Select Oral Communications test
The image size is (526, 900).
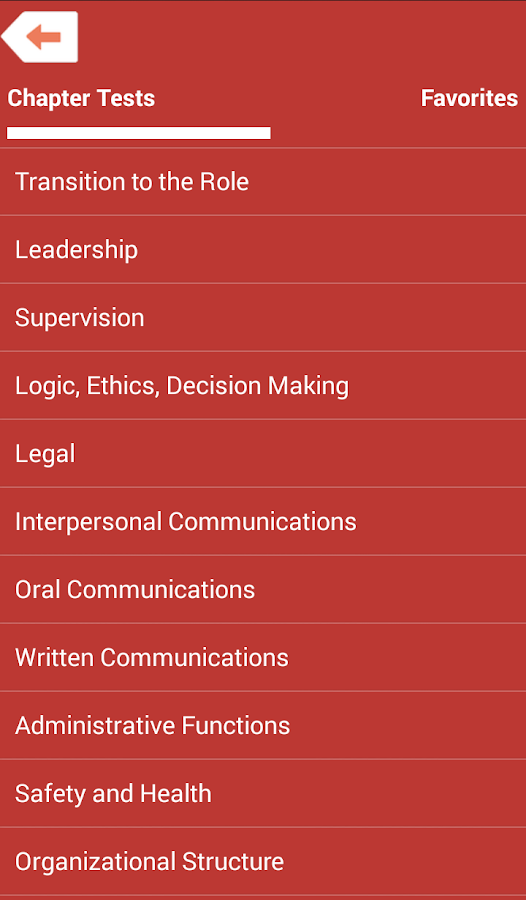263,589
